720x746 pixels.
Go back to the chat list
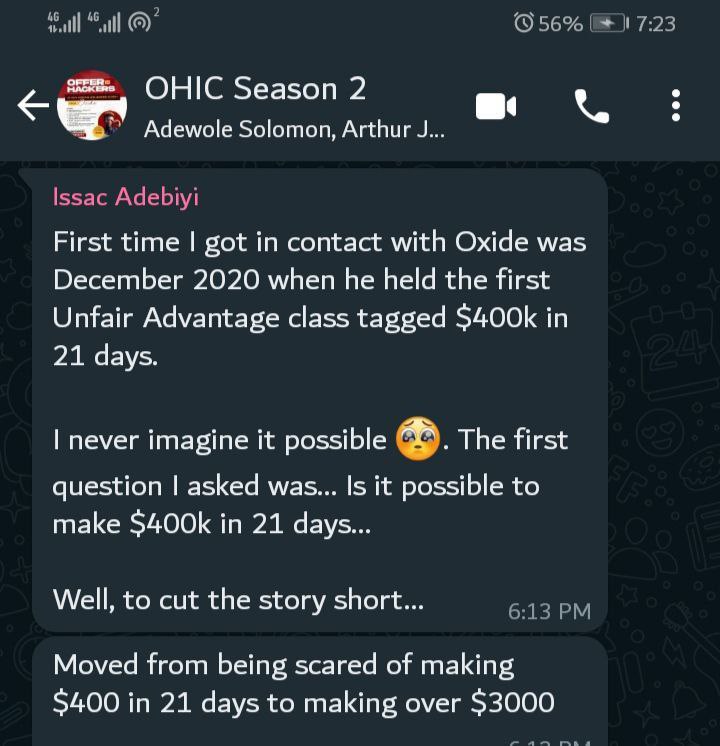click(32, 105)
